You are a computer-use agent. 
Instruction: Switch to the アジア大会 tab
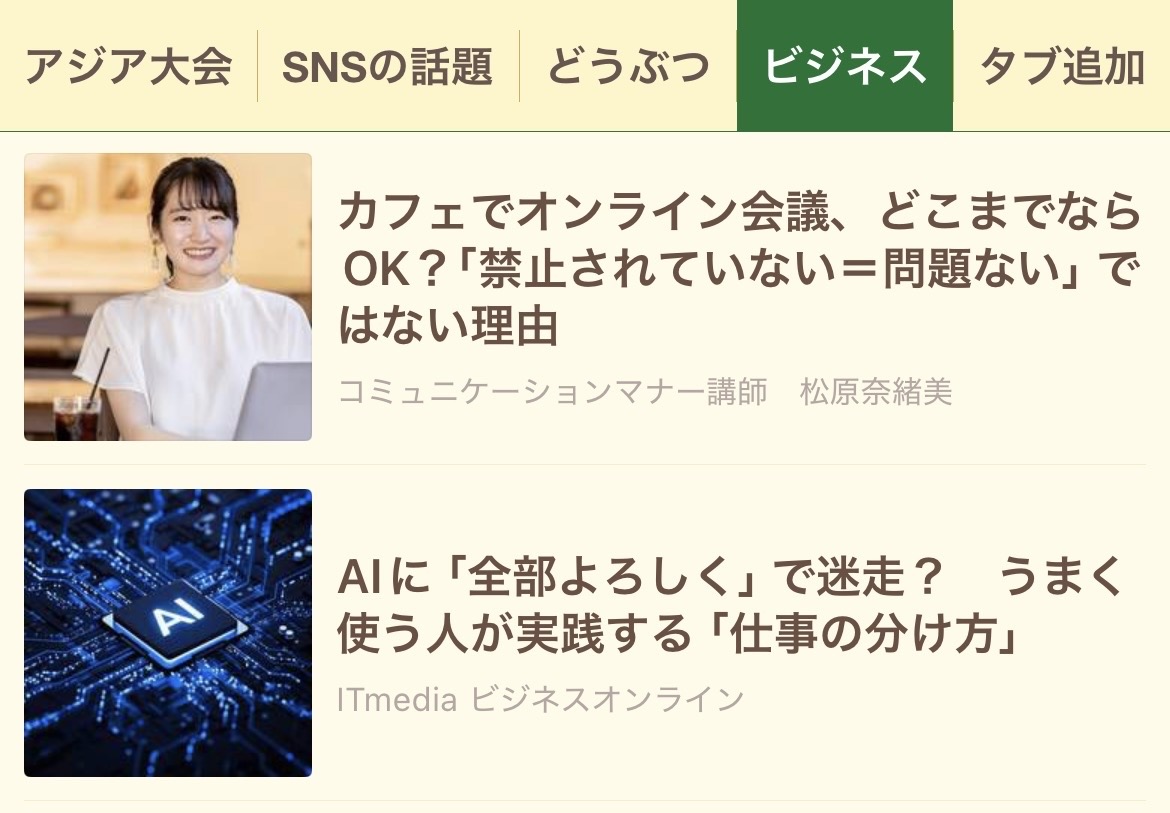click(x=128, y=66)
